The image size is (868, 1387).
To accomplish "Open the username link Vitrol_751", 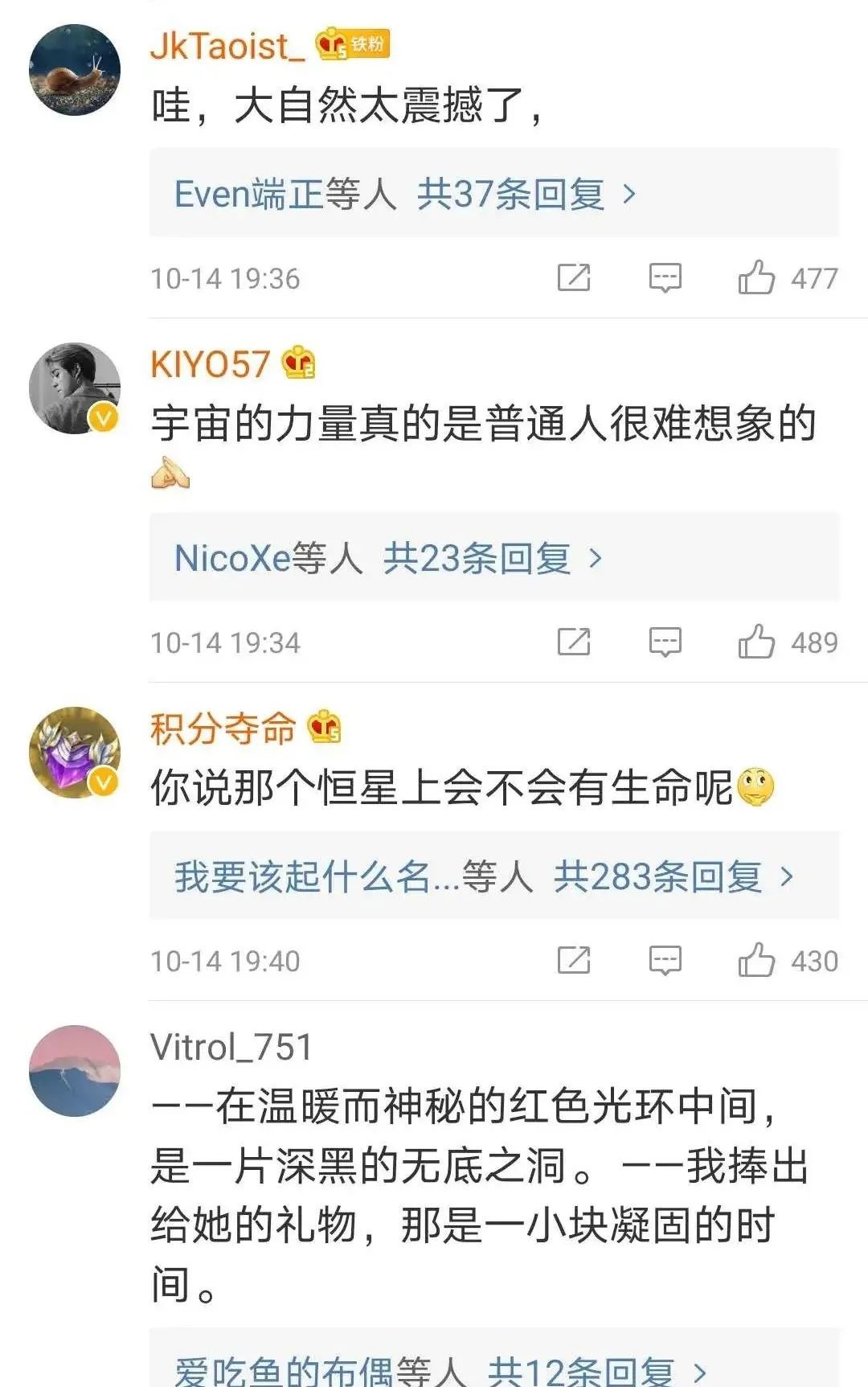I will 231,1047.
